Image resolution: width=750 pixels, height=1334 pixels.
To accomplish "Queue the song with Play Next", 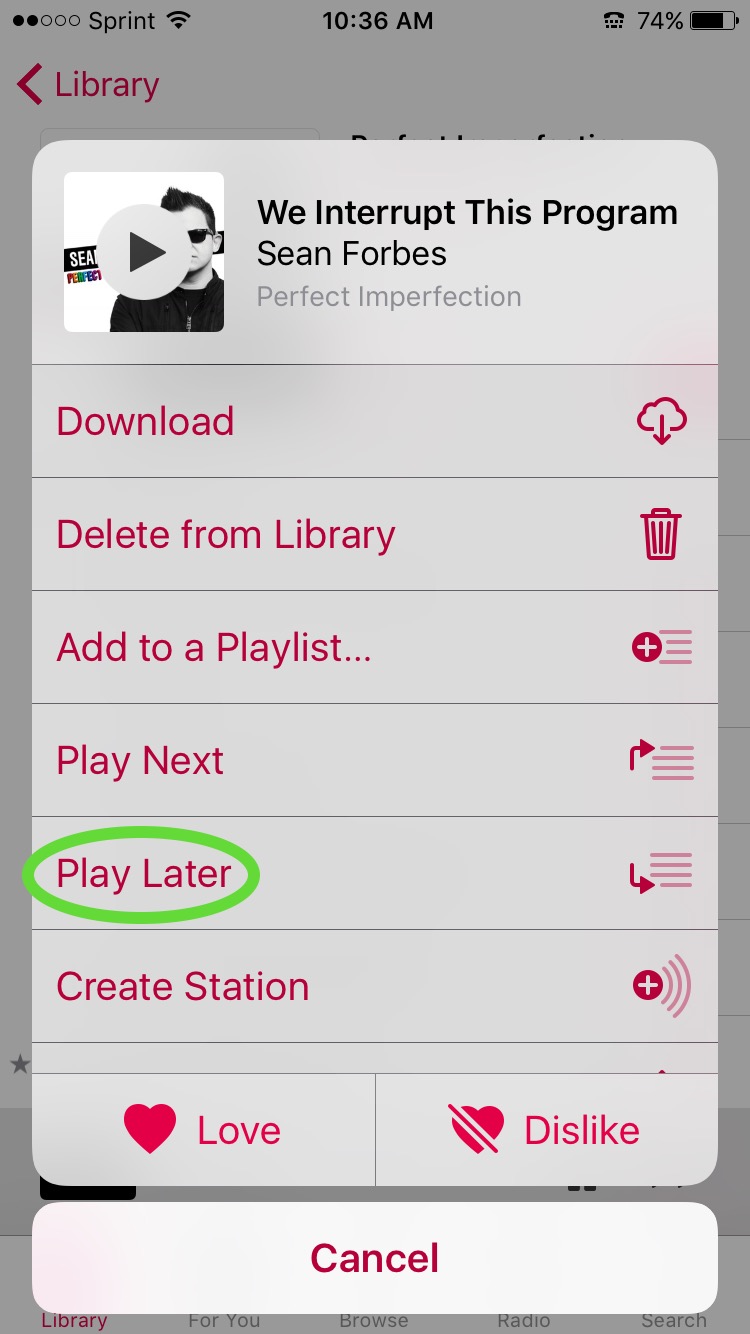I will pyautogui.click(x=375, y=760).
